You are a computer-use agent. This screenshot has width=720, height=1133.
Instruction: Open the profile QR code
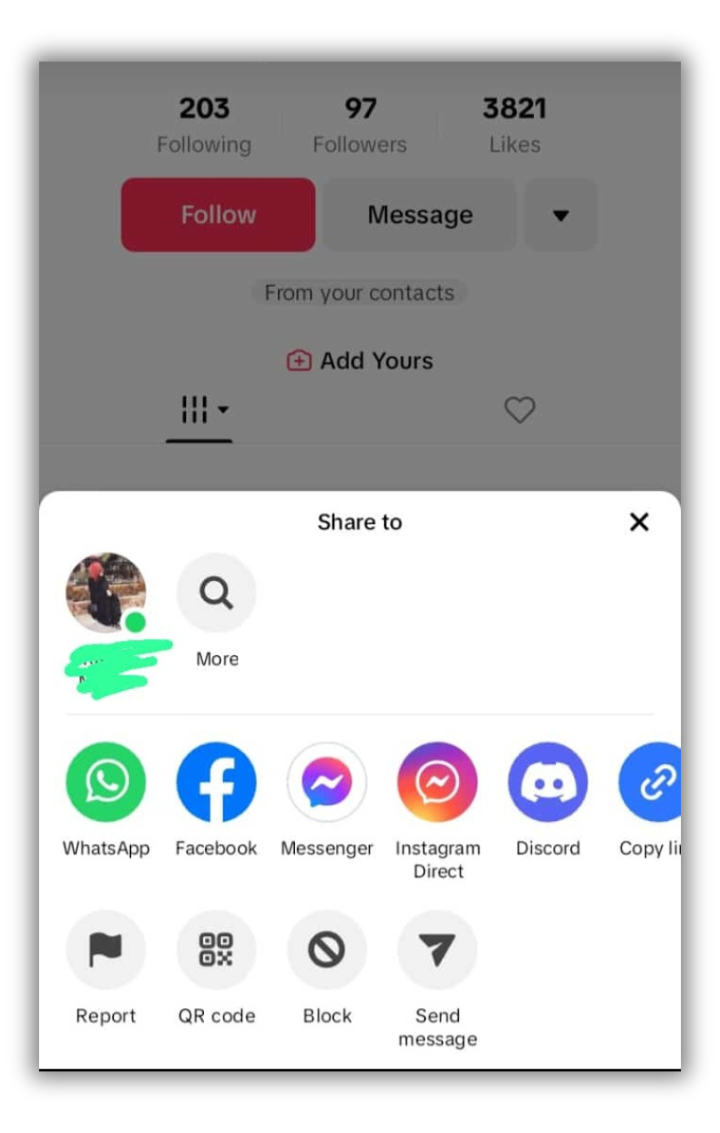pyautogui.click(x=217, y=950)
